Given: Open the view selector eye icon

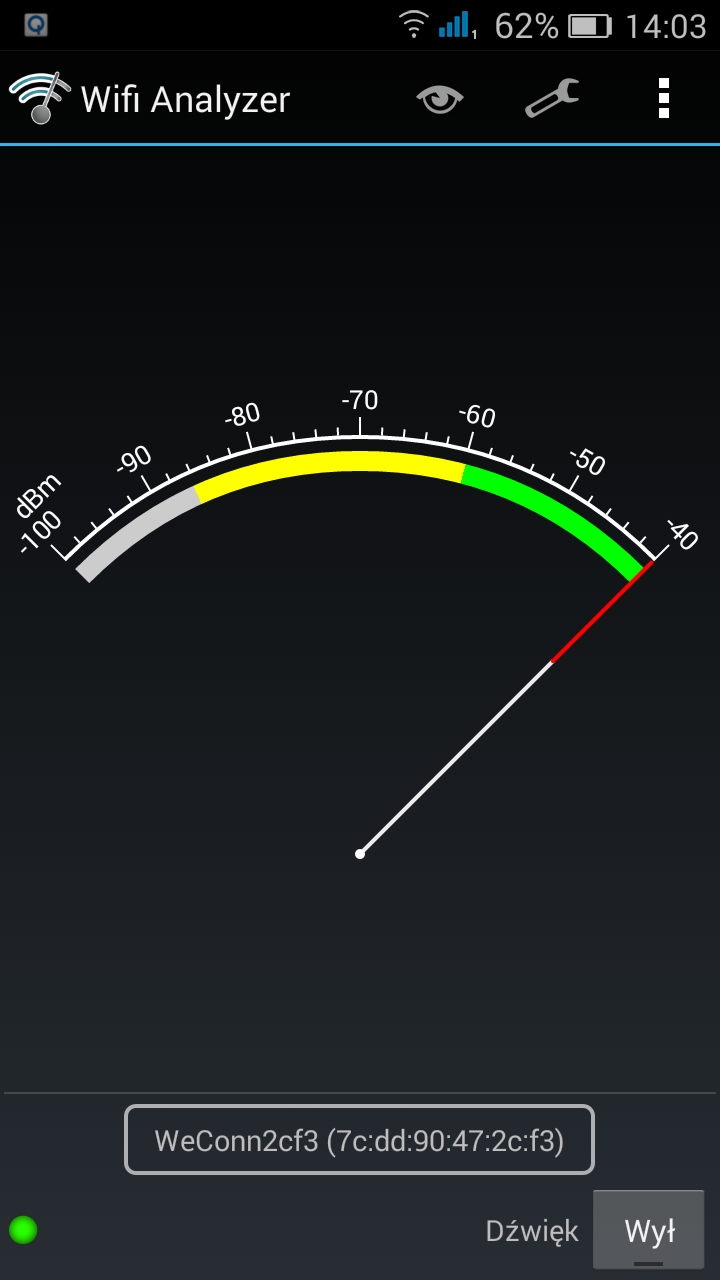Looking at the screenshot, I should tap(440, 98).
